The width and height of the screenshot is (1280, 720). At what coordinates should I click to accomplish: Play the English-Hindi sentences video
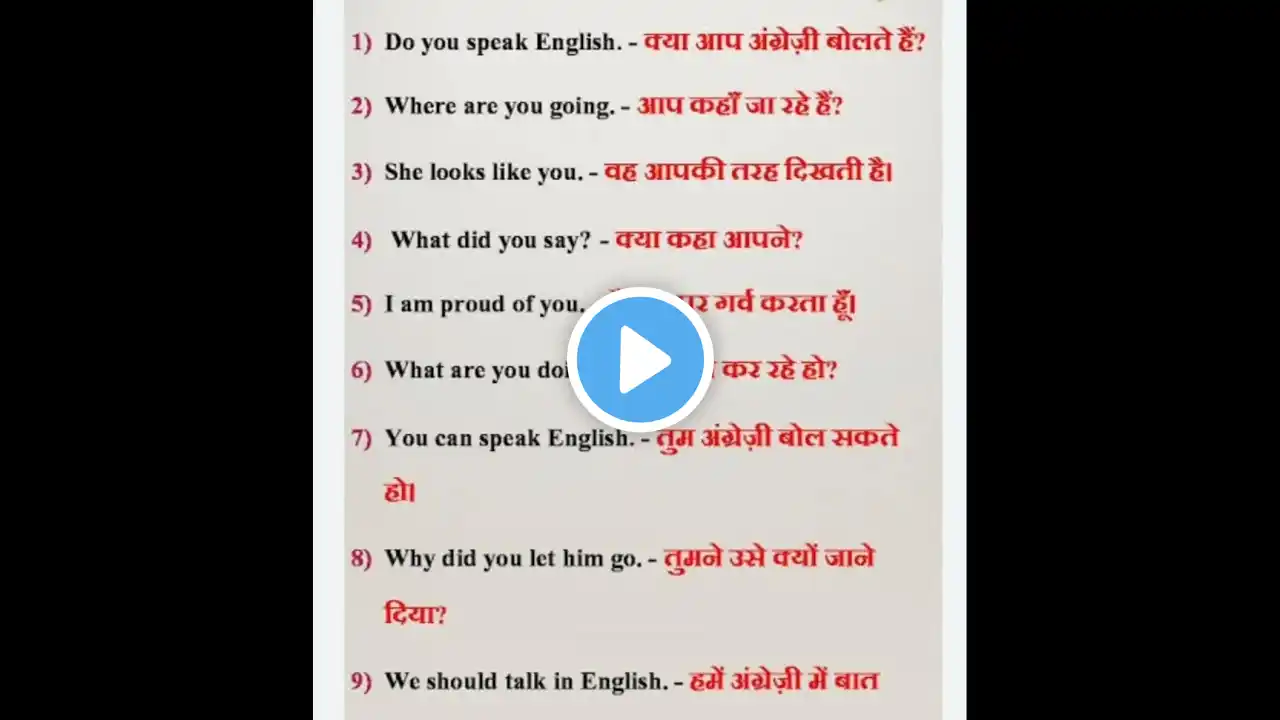pos(640,359)
